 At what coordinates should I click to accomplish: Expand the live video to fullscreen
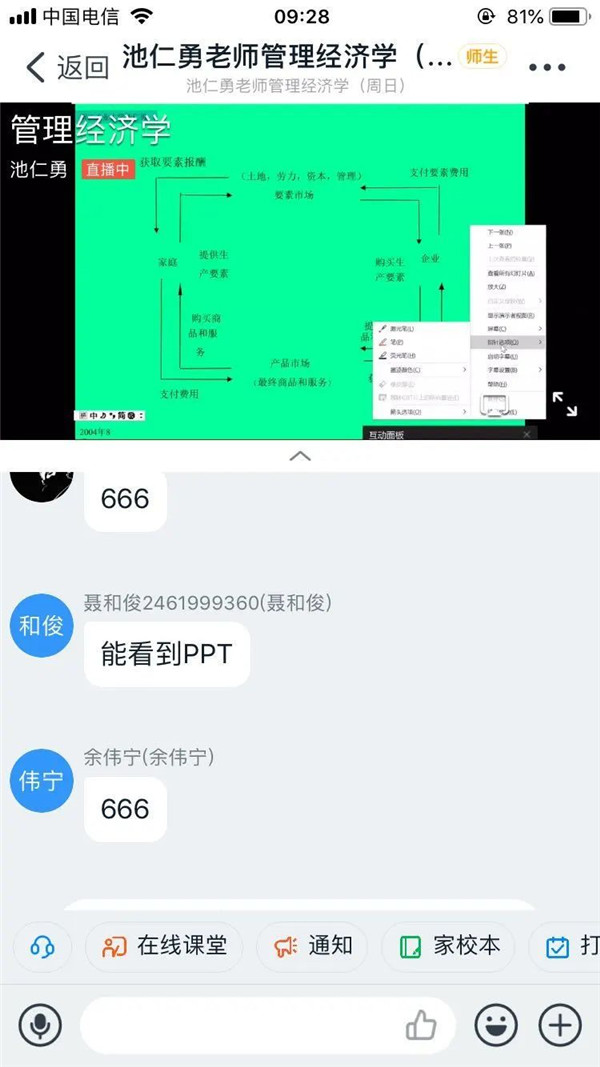coord(565,403)
